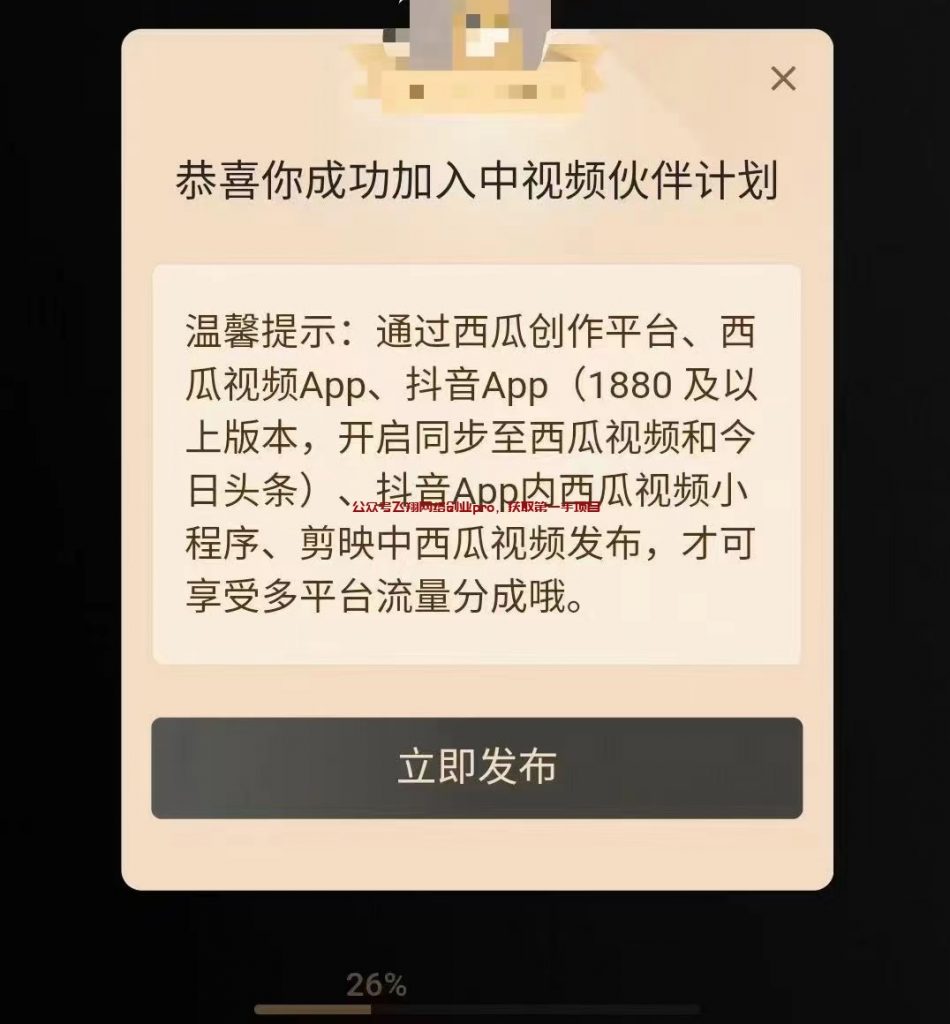Screen dimensions: 950x1024
Task: Close the 中视频伙伴计划 dialog
Action: point(783,79)
